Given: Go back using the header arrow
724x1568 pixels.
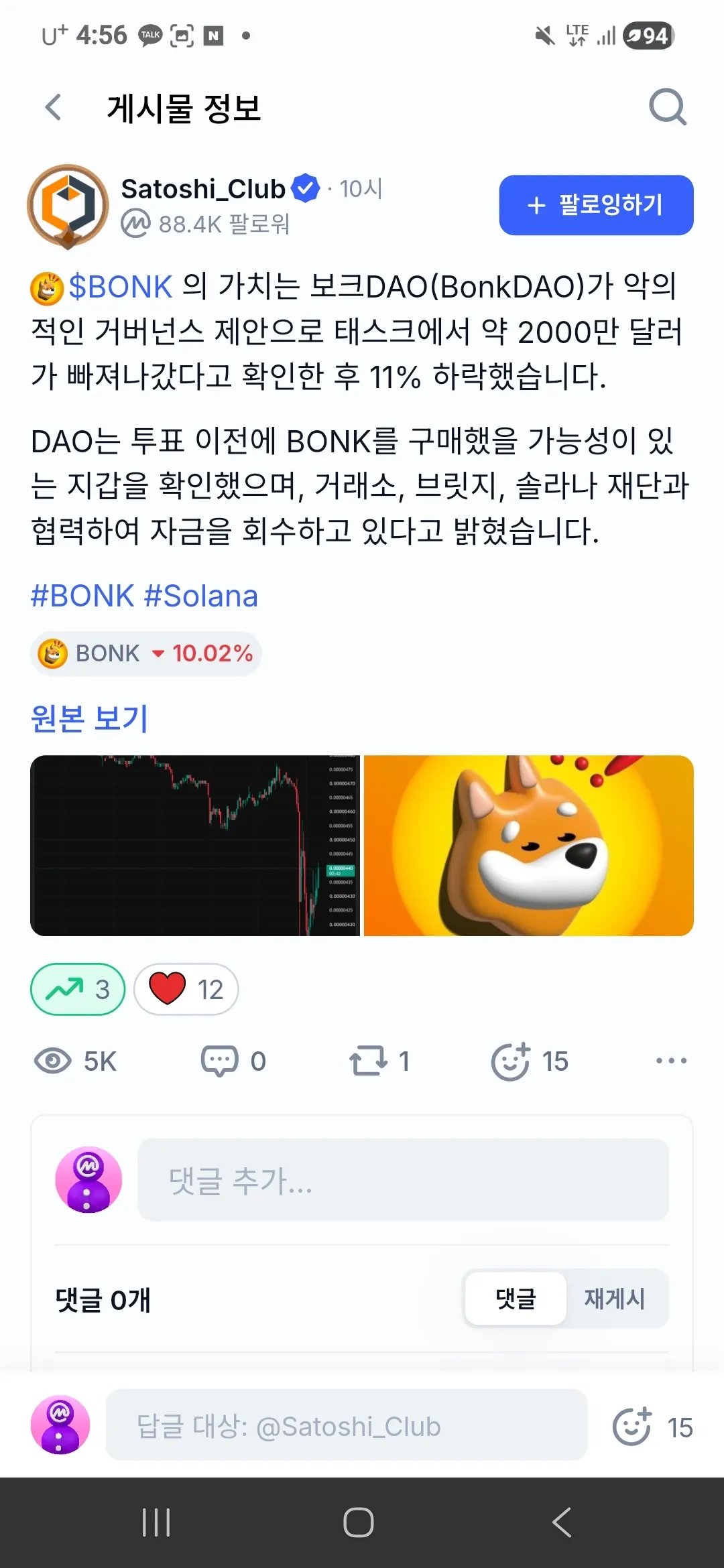Looking at the screenshot, I should pyautogui.click(x=54, y=107).
